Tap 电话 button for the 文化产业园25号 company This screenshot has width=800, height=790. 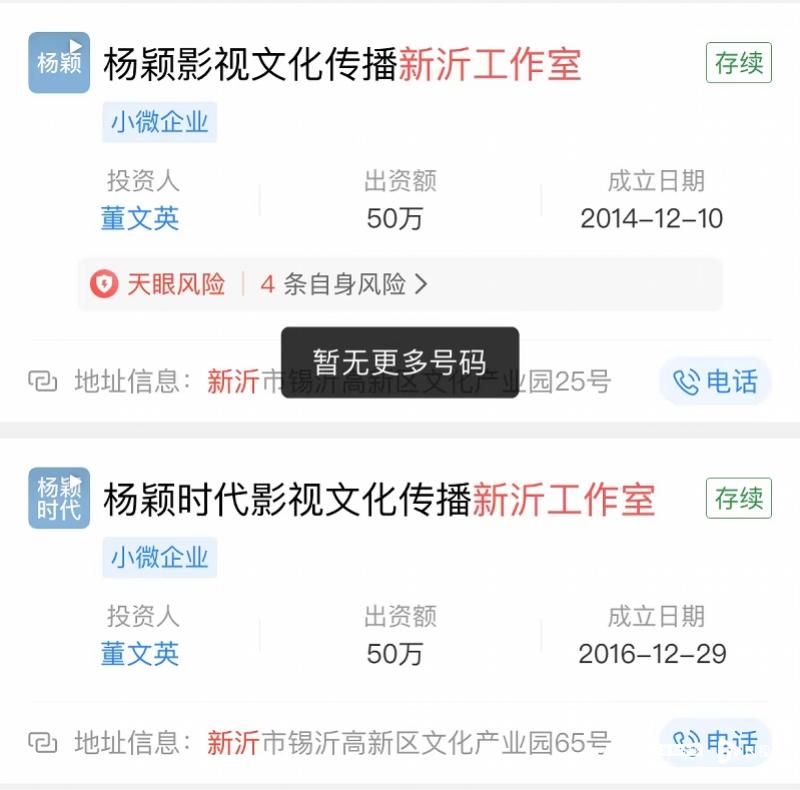[715, 382]
